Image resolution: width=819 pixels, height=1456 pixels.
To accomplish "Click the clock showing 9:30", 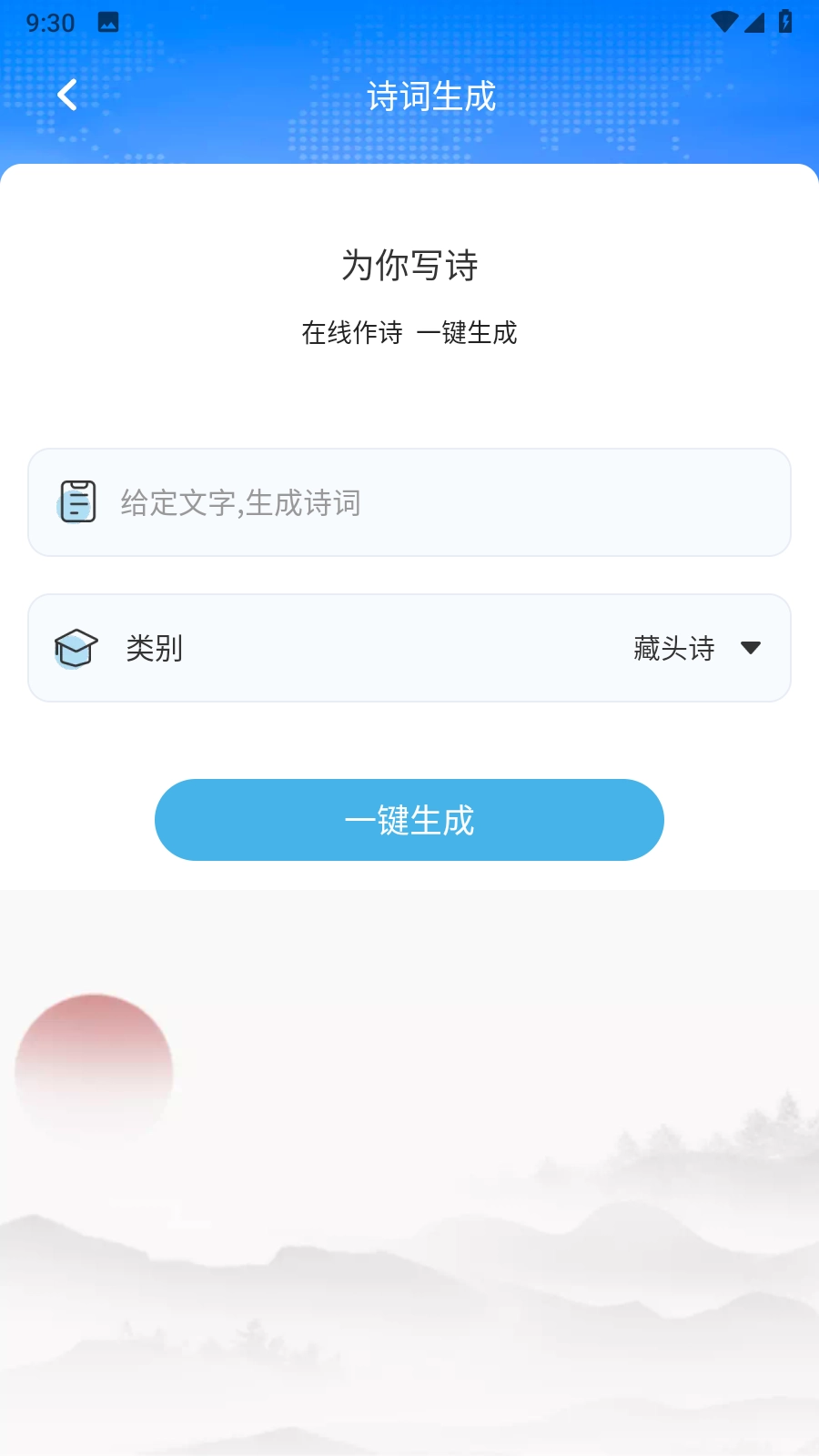I will click(x=50, y=22).
